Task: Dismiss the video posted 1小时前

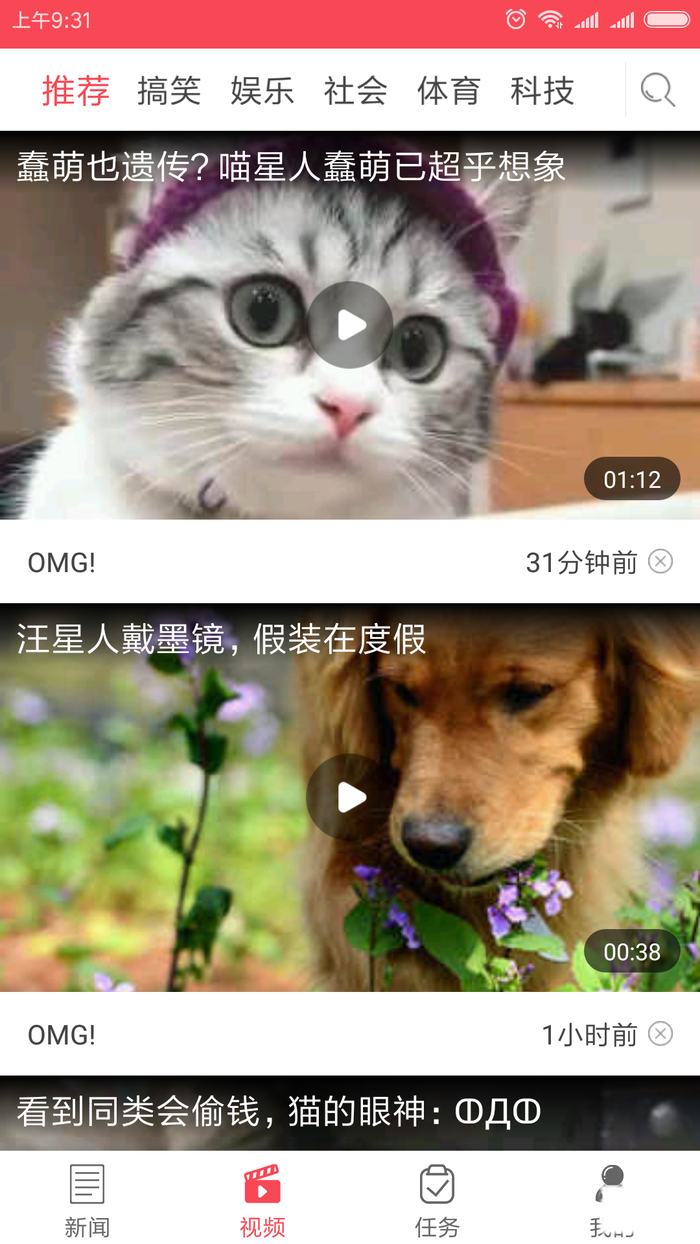Action: pyautogui.click(x=660, y=1033)
